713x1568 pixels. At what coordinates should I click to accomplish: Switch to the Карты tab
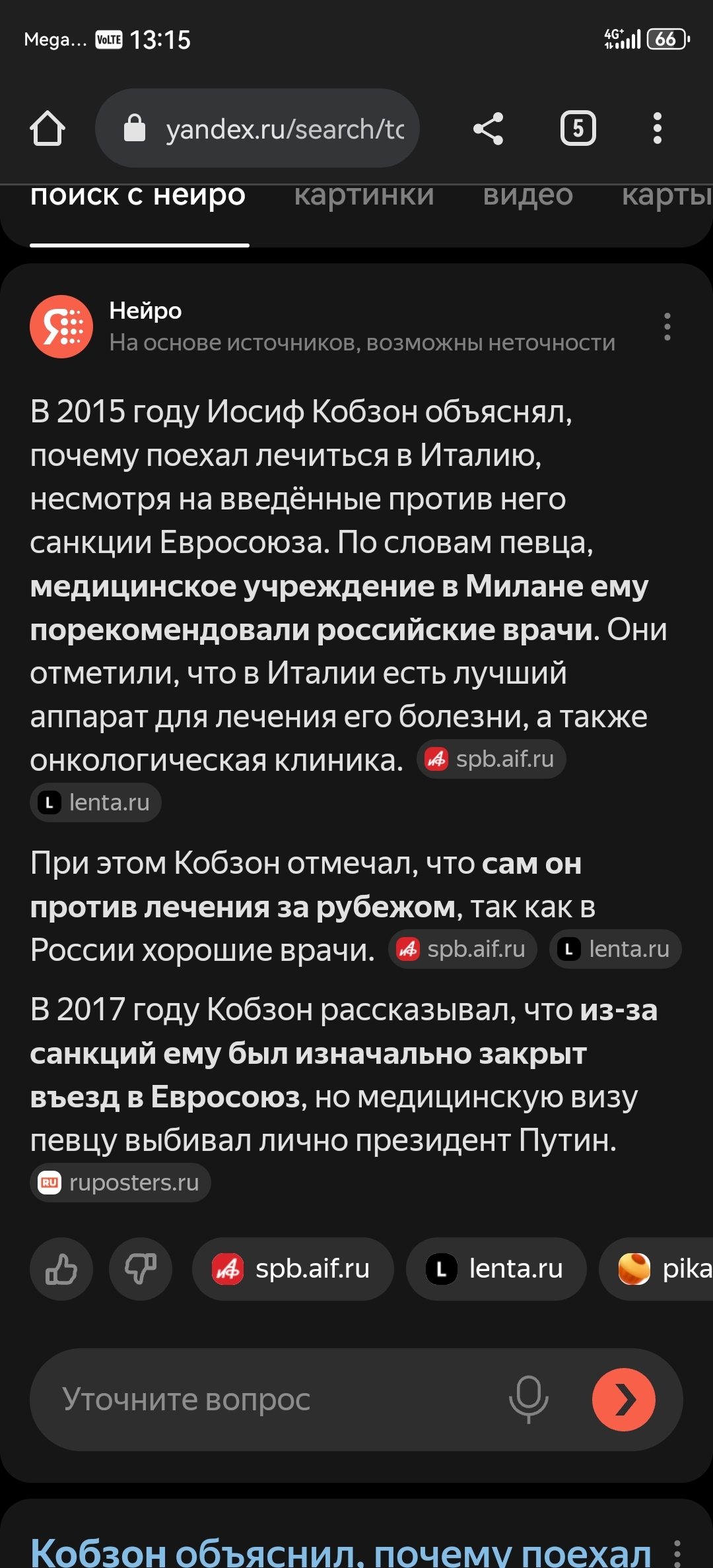point(665,196)
